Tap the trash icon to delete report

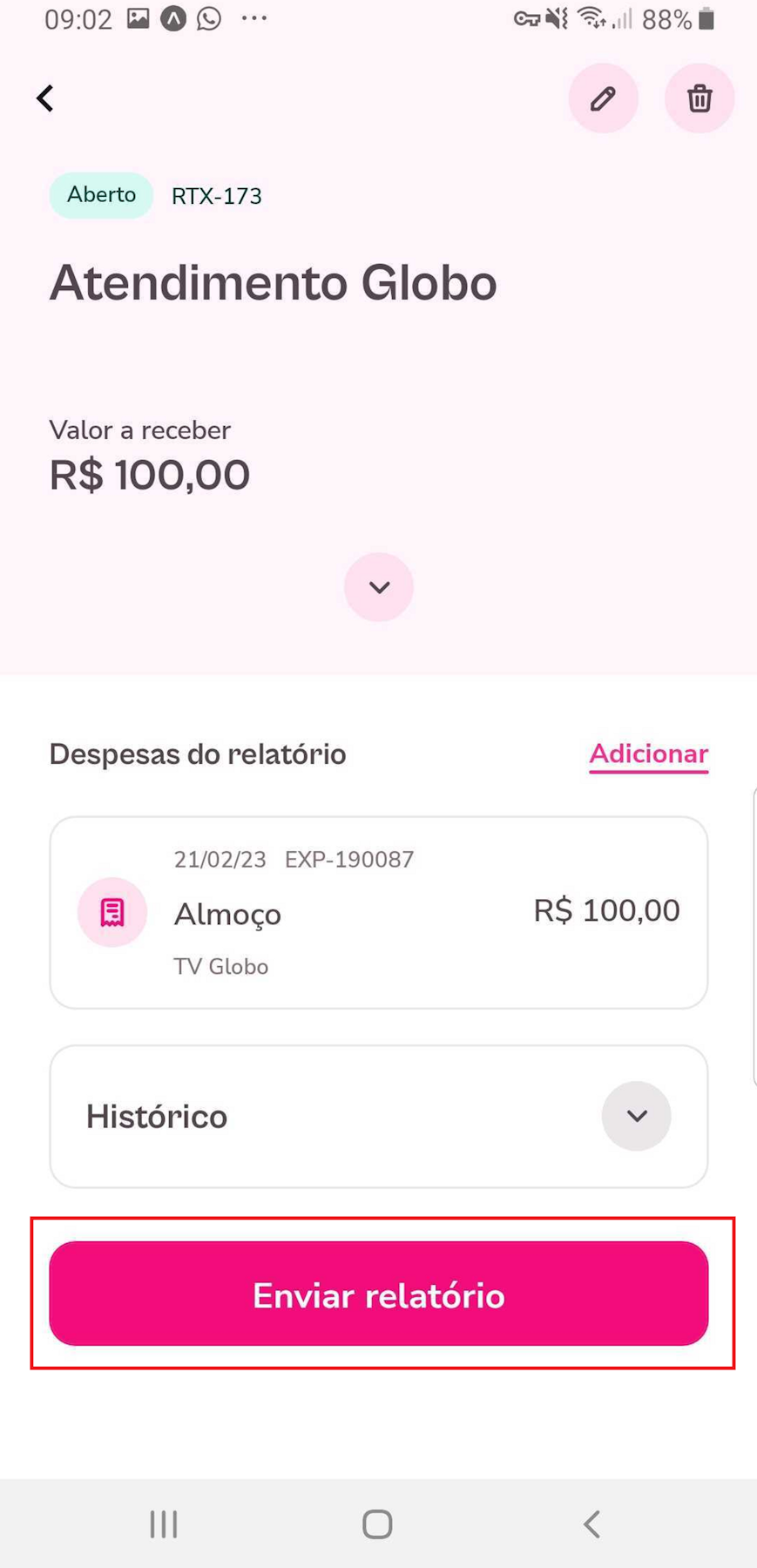pos(700,98)
